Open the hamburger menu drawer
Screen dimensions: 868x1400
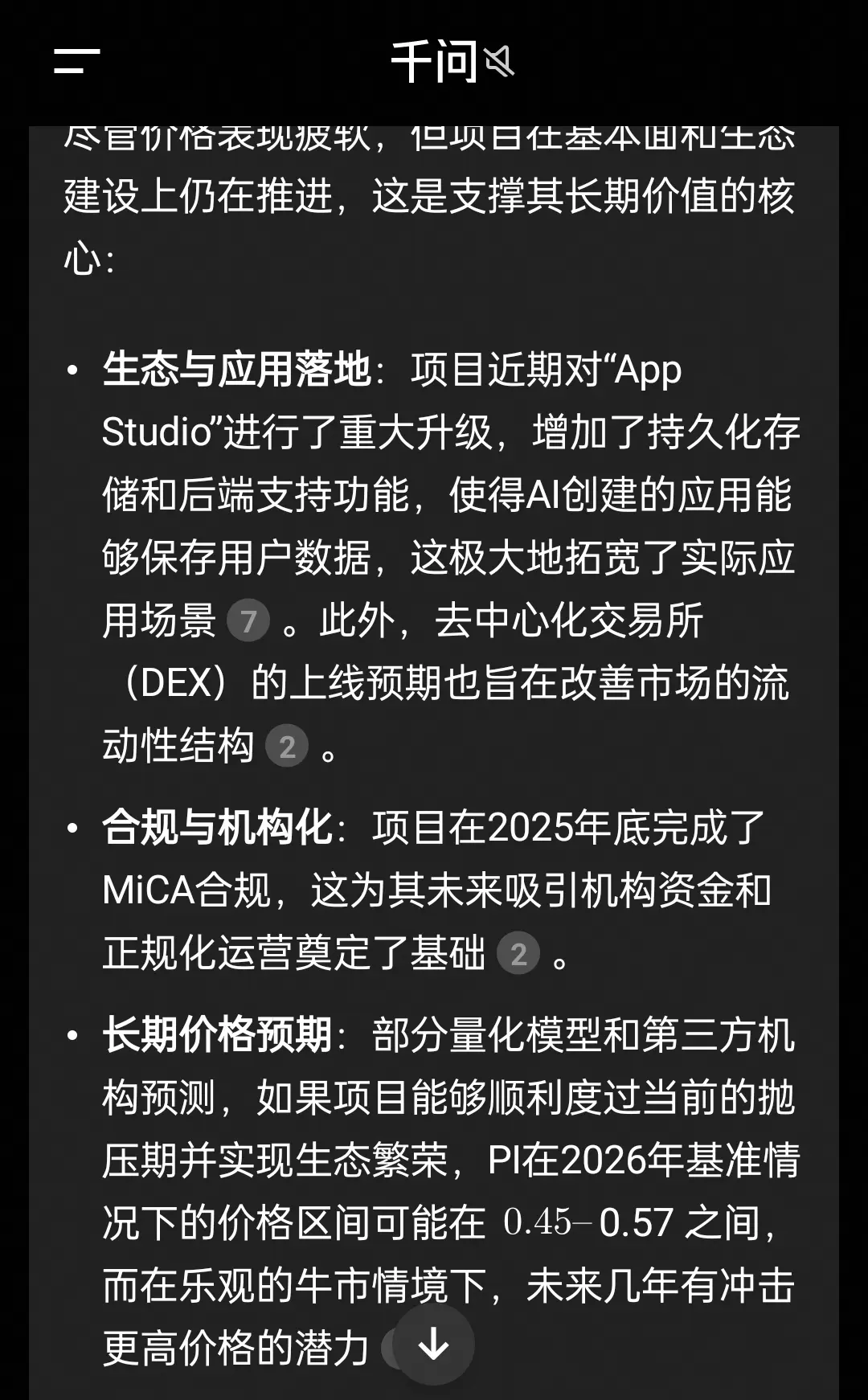(77, 61)
